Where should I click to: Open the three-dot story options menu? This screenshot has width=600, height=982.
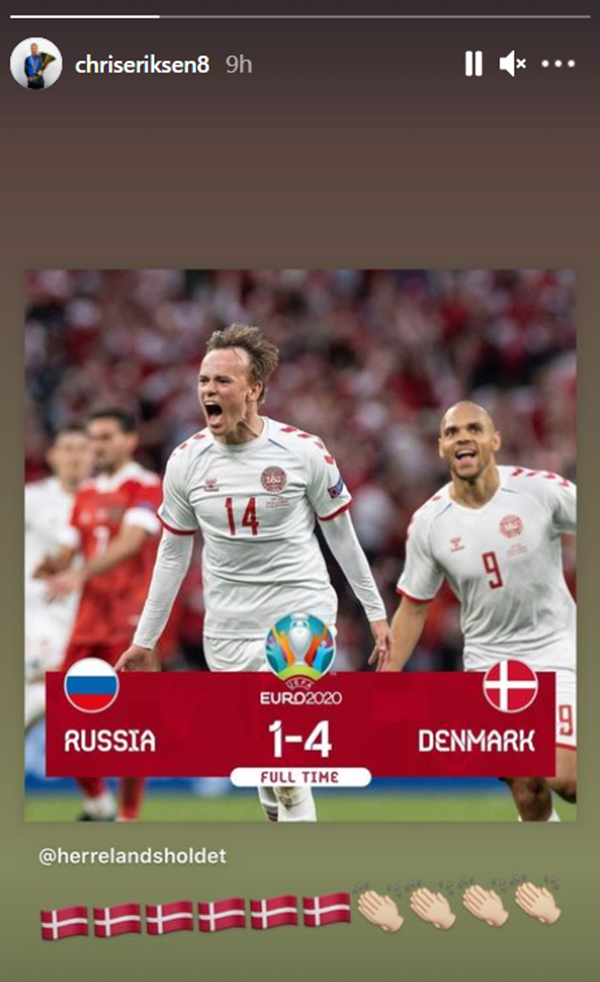(x=557, y=65)
